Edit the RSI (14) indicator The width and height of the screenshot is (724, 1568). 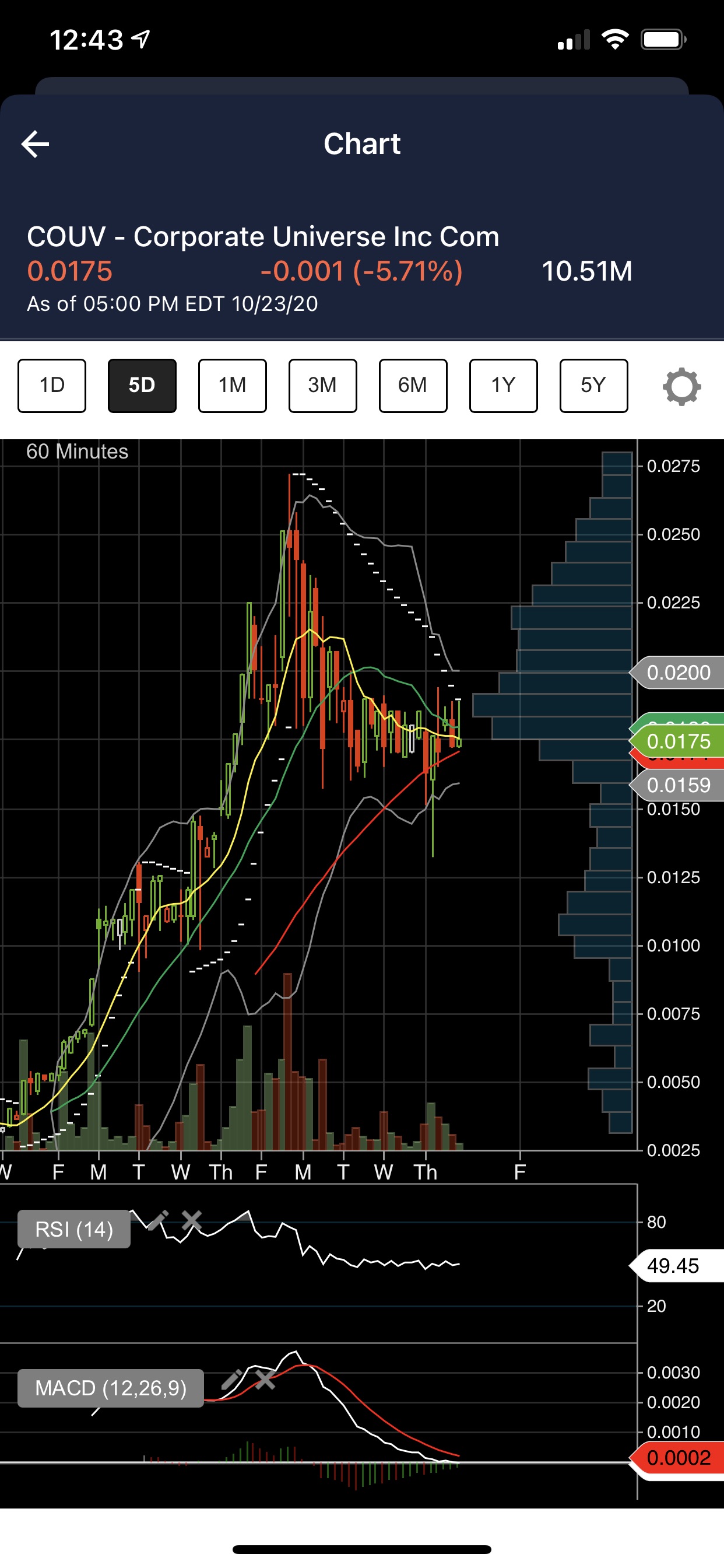pos(157,1220)
